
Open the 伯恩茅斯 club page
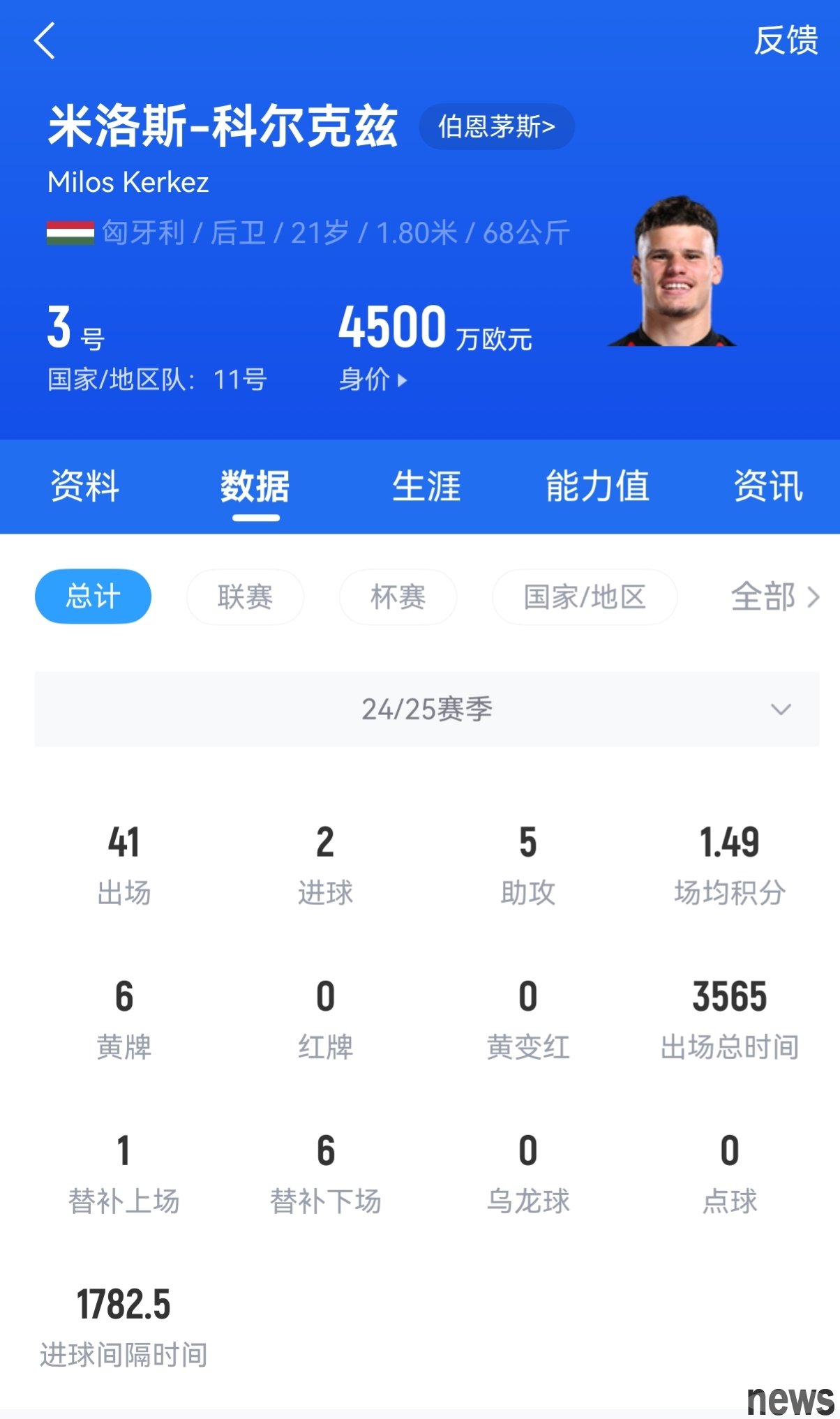tap(496, 127)
